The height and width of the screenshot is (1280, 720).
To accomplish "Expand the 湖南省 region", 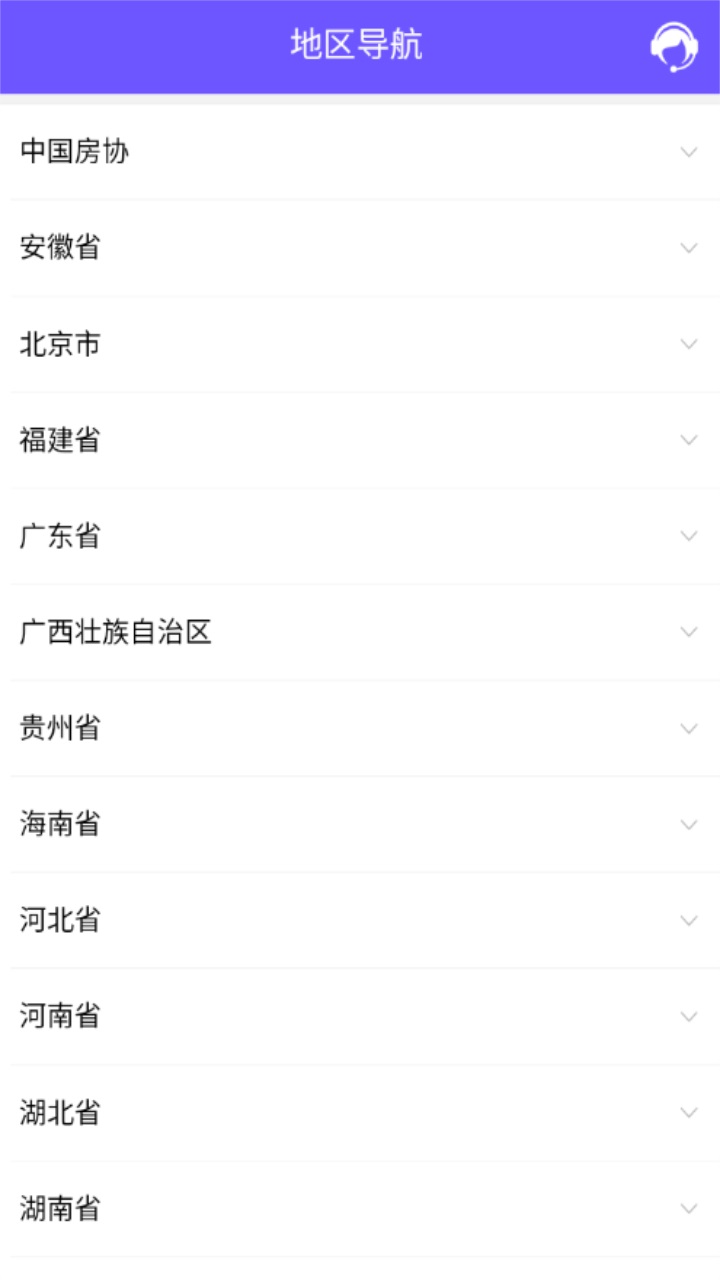I will (360, 1208).
